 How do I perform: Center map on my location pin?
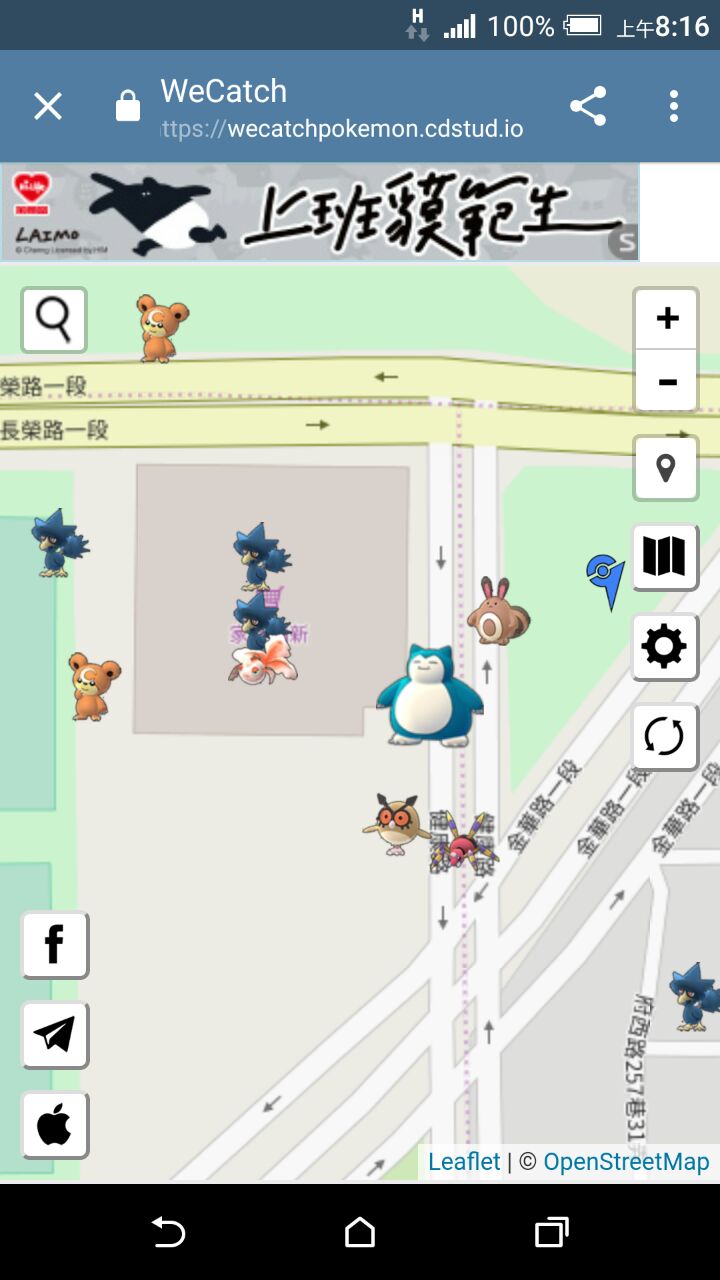[x=666, y=468]
